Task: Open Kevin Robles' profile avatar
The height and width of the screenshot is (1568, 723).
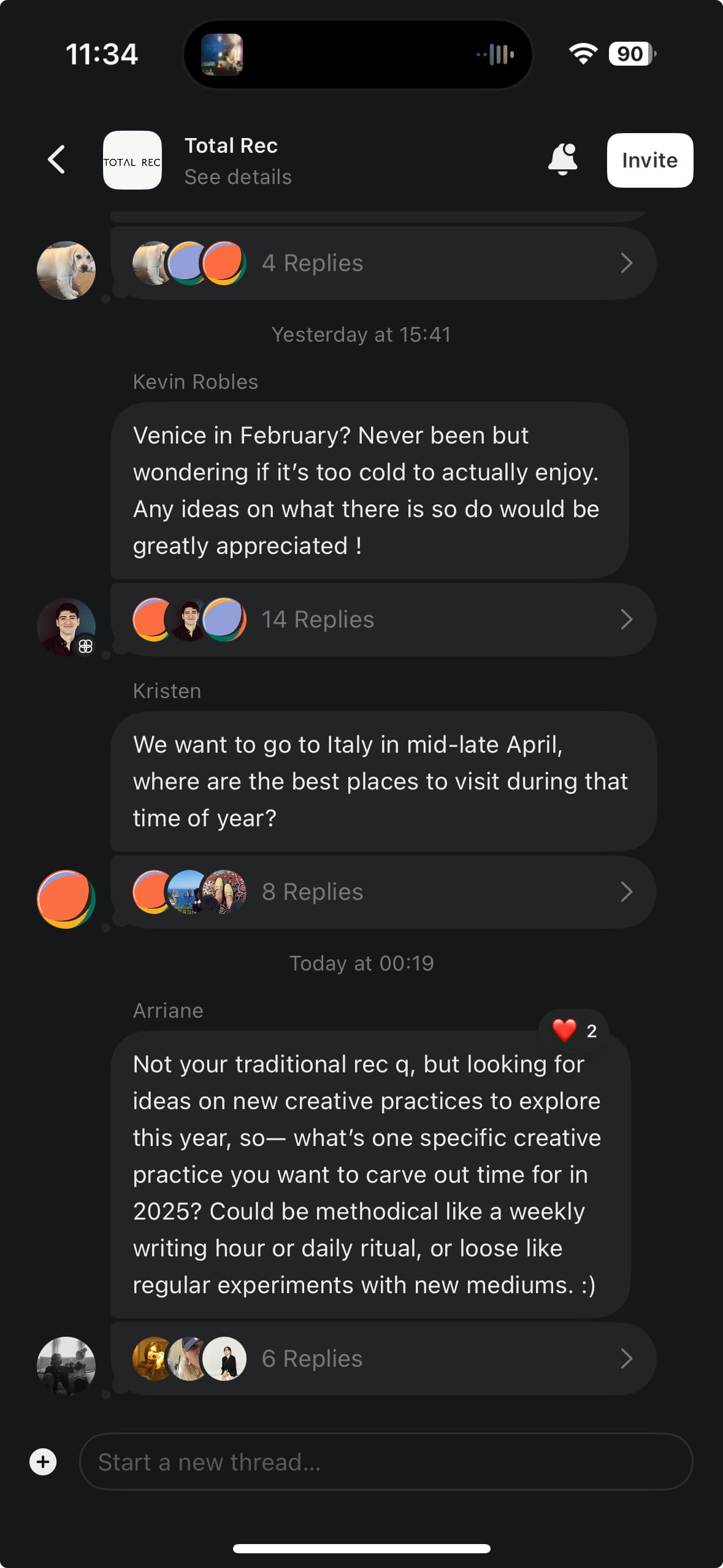Action: (x=66, y=626)
